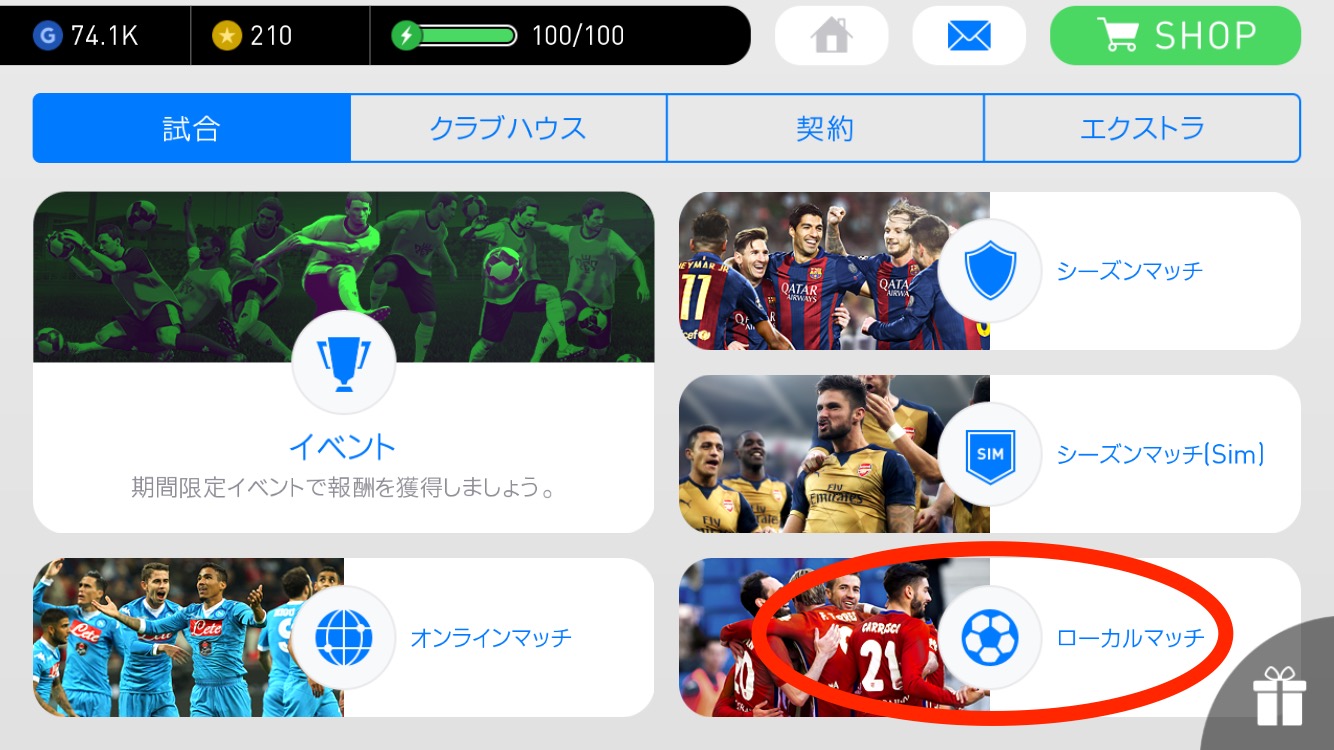Switch to the 試合 tab
Screen dimensions: 1334x750
192,128
